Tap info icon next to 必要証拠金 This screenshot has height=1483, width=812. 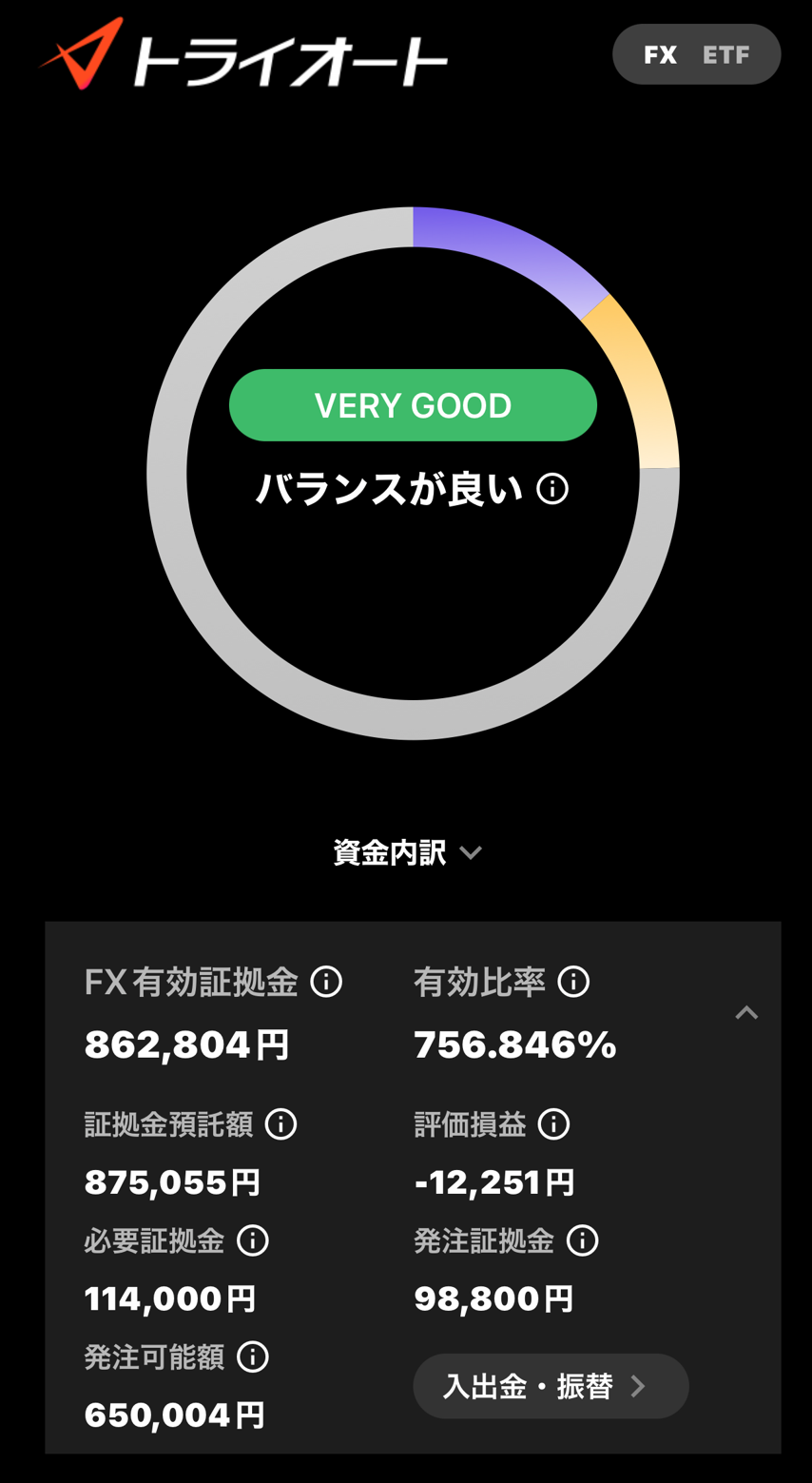click(253, 1240)
